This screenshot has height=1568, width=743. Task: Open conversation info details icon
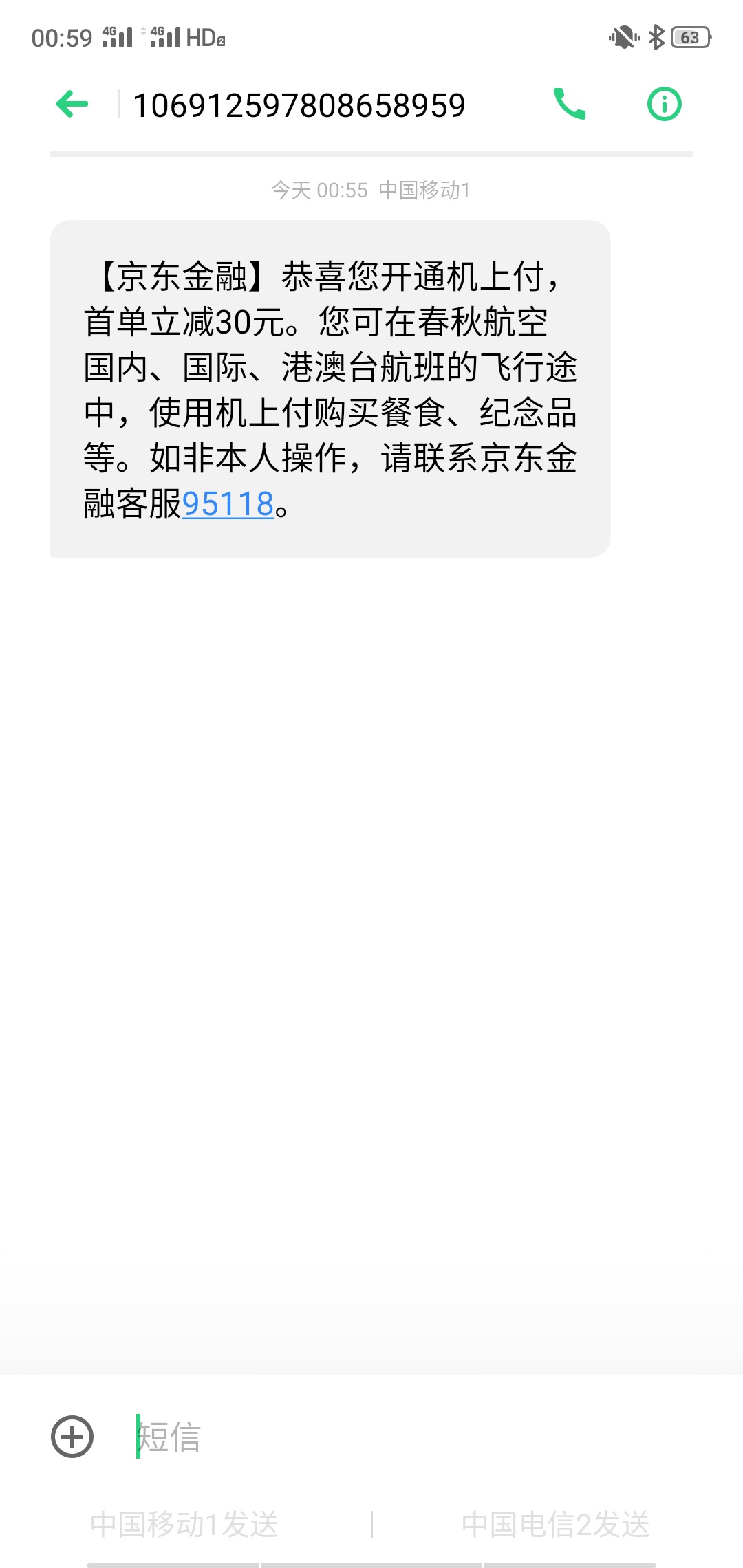[665, 105]
